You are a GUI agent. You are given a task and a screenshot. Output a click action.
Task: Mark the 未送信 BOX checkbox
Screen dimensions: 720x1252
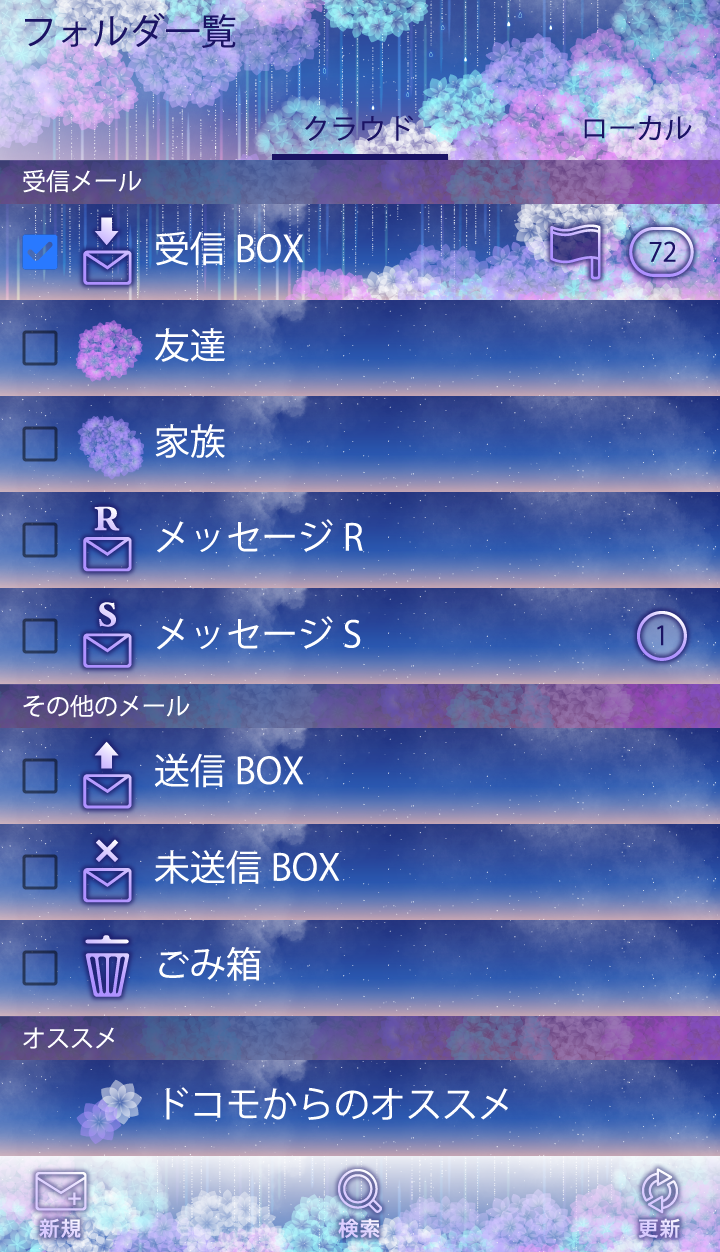coord(40,871)
